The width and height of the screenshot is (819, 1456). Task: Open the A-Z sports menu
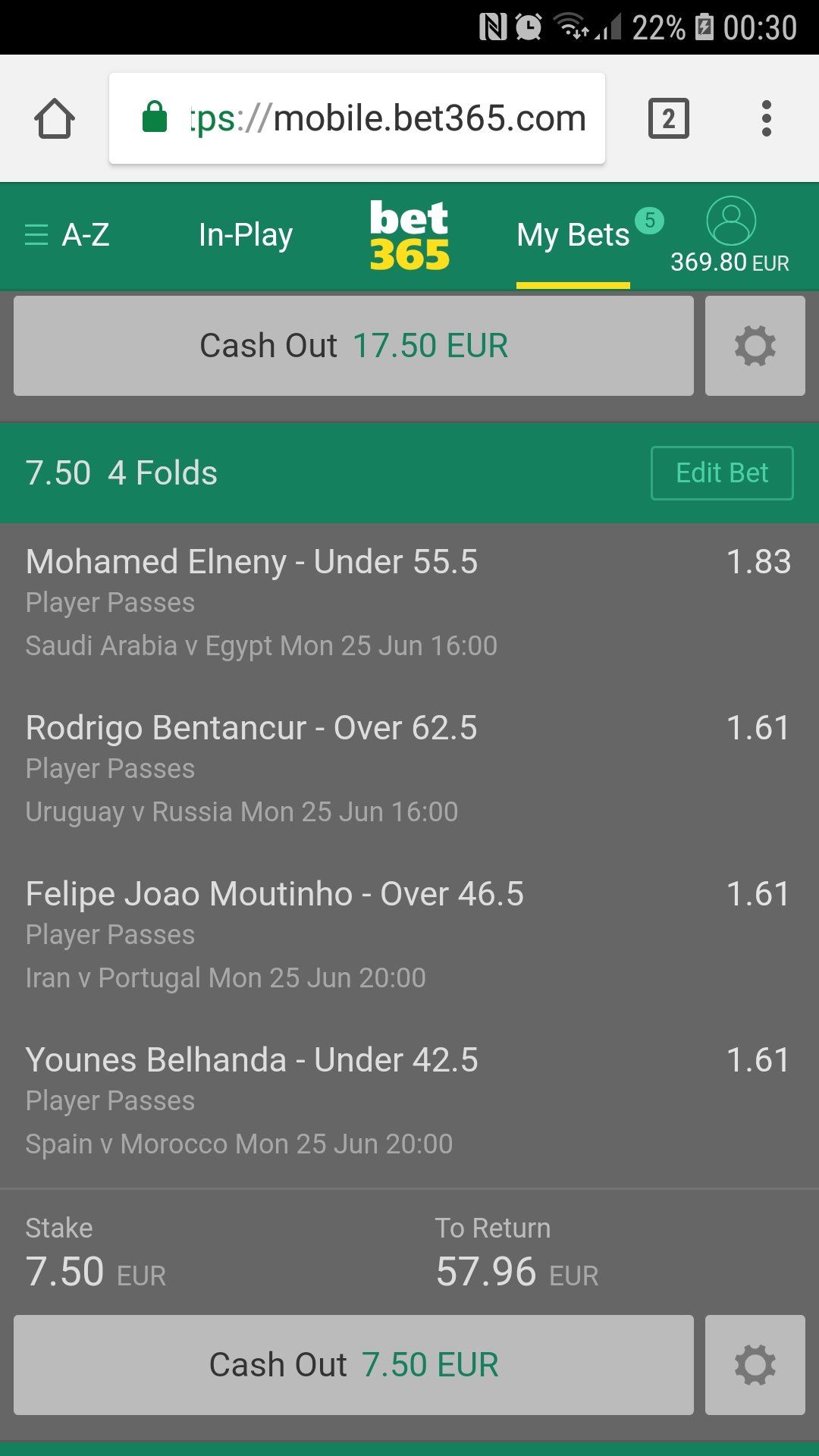(67, 235)
